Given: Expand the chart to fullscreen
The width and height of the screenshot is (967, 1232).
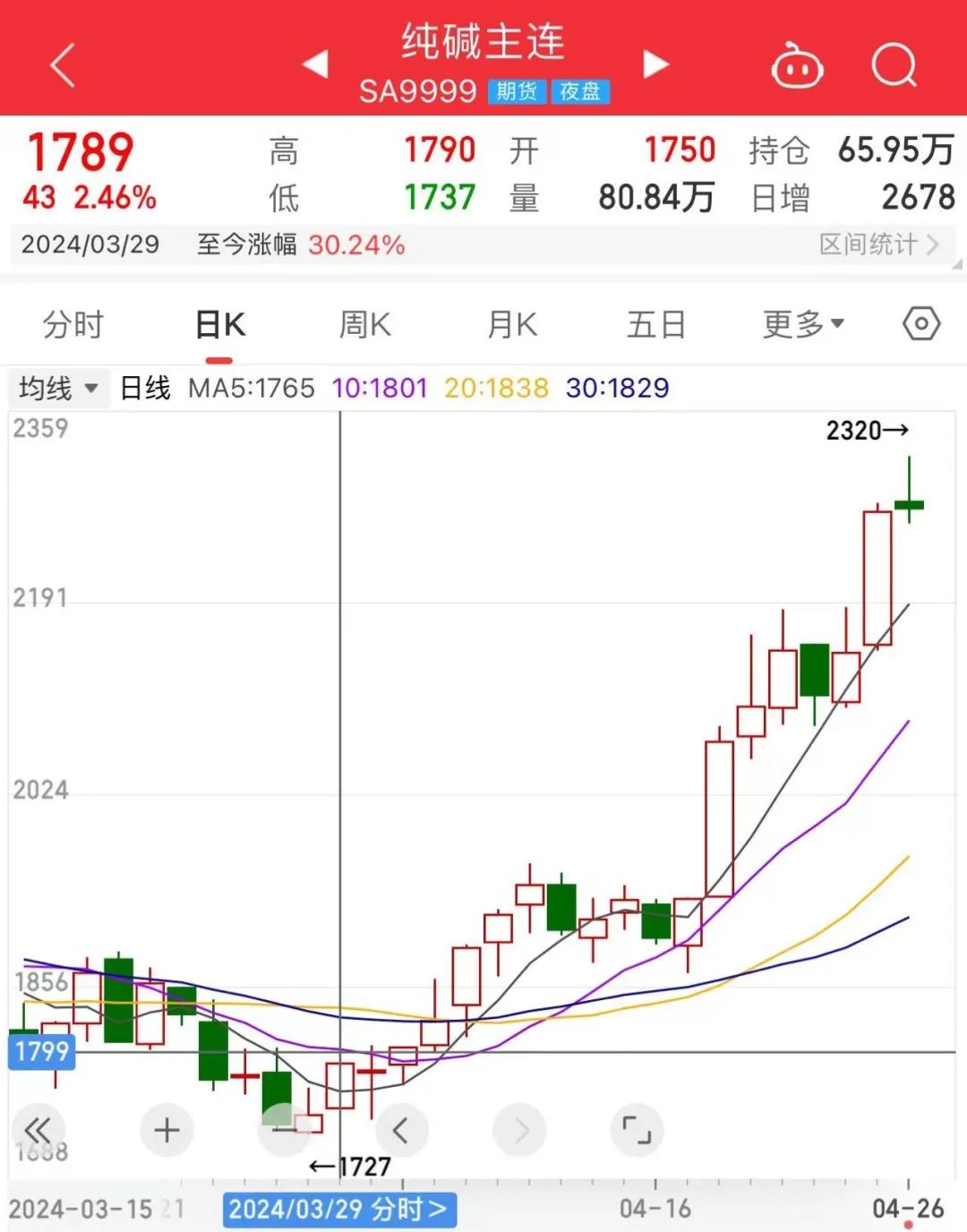Looking at the screenshot, I should tap(637, 1130).
